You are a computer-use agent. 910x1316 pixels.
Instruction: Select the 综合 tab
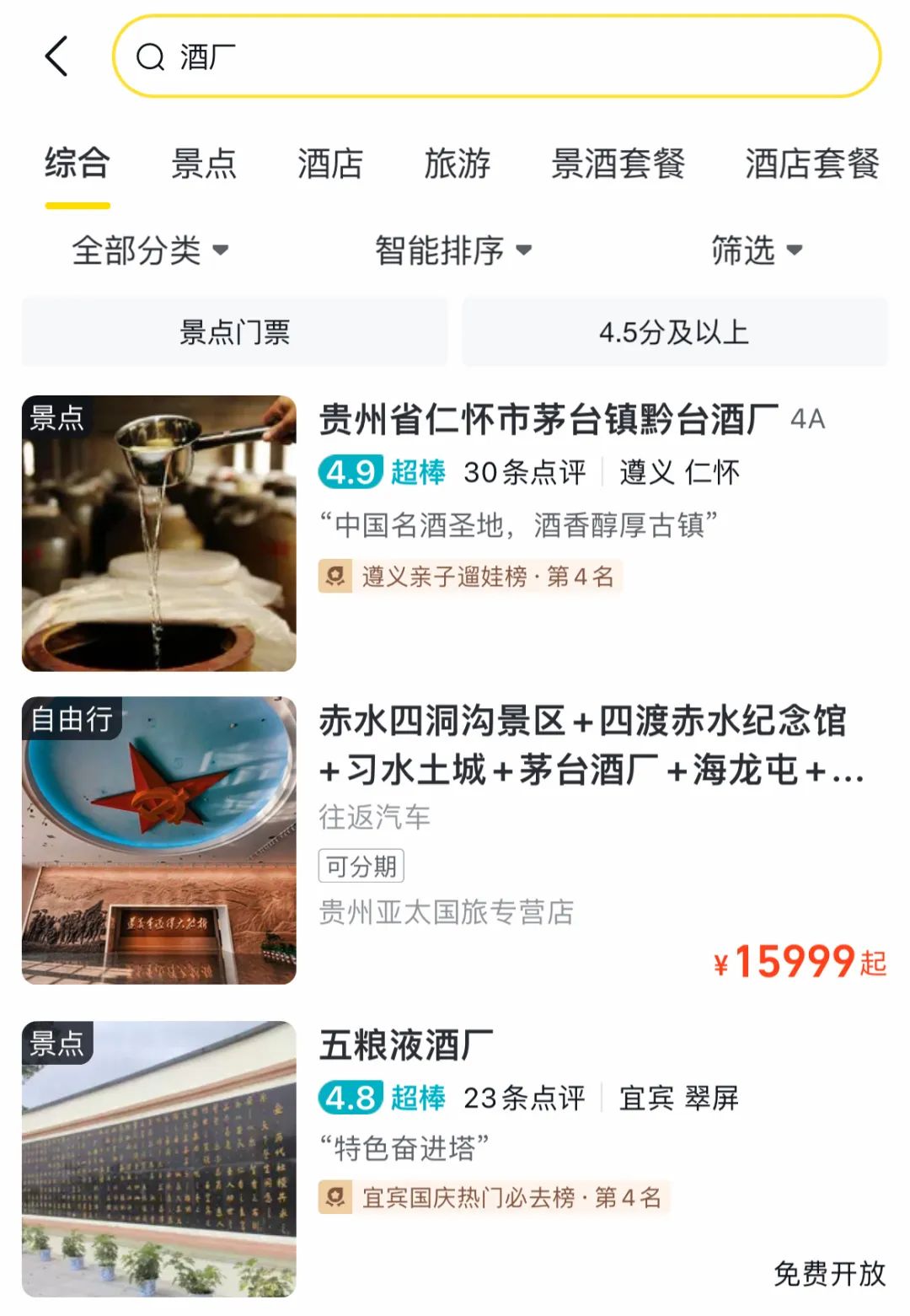78,164
